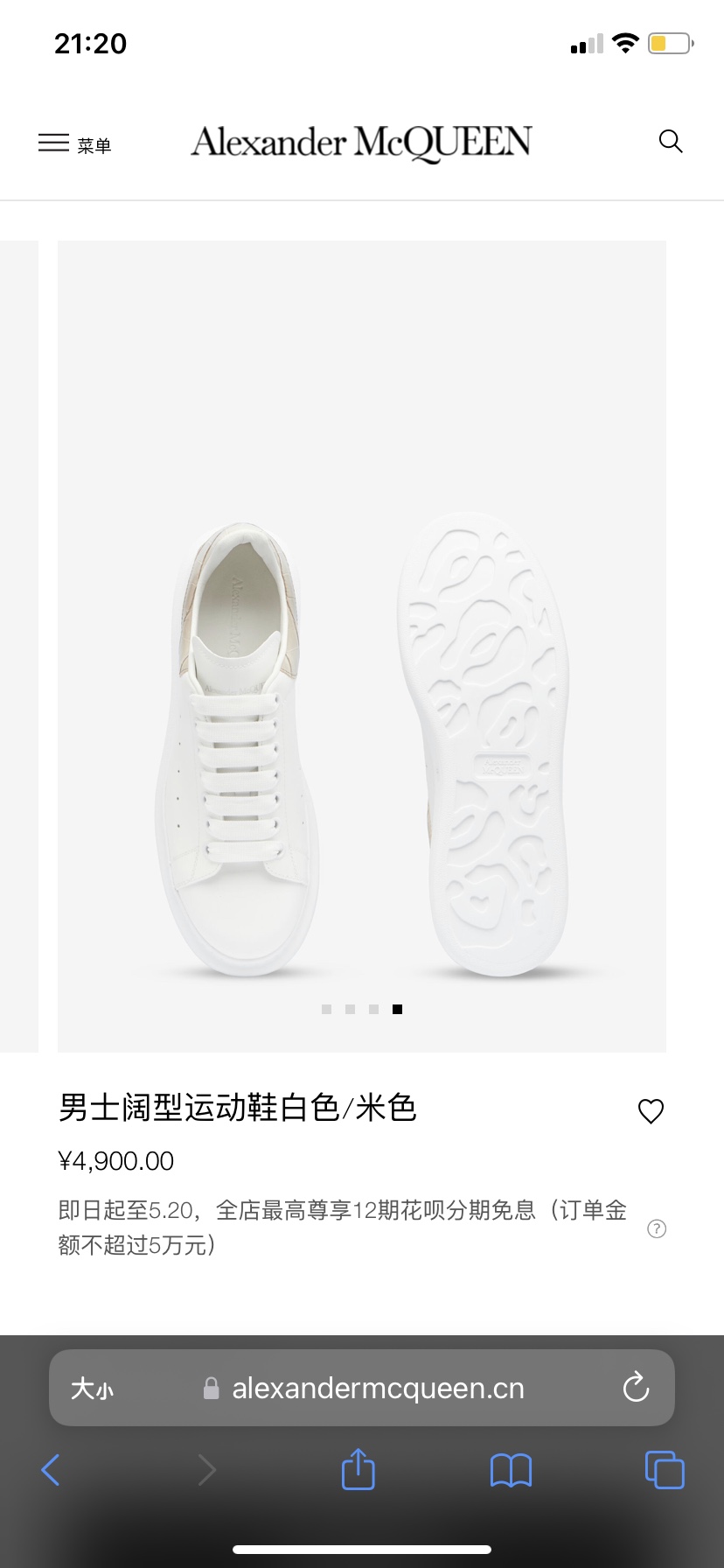This screenshot has width=724, height=1568.
Task: Tap the alexandermcqueen.cn address bar
Action: point(378,1389)
